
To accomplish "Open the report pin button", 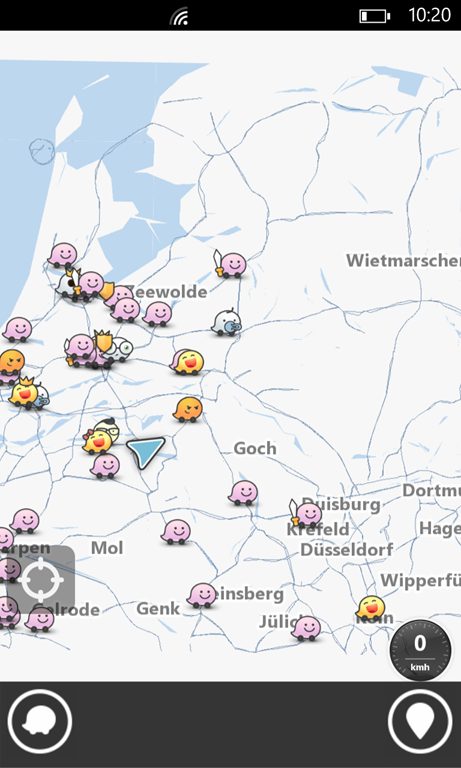I will [420, 721].
